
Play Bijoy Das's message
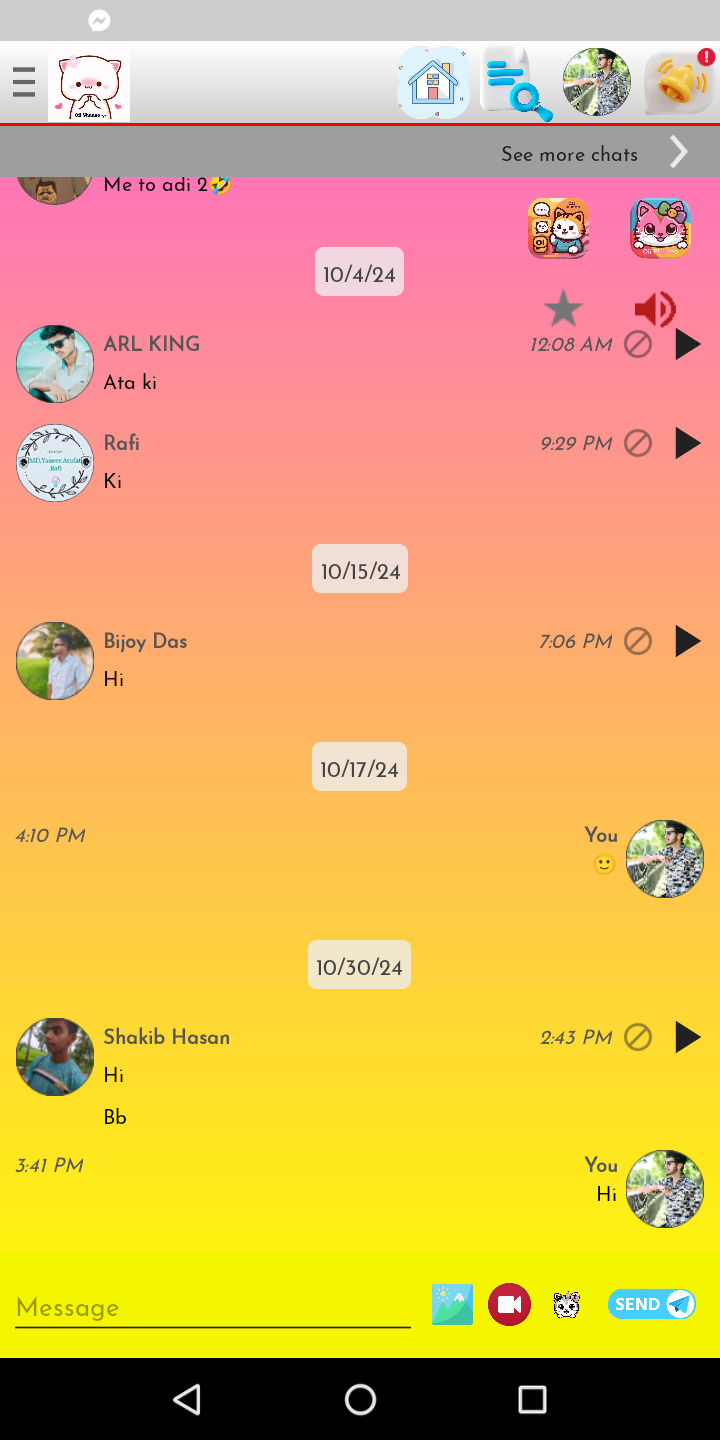pos(687,641)
